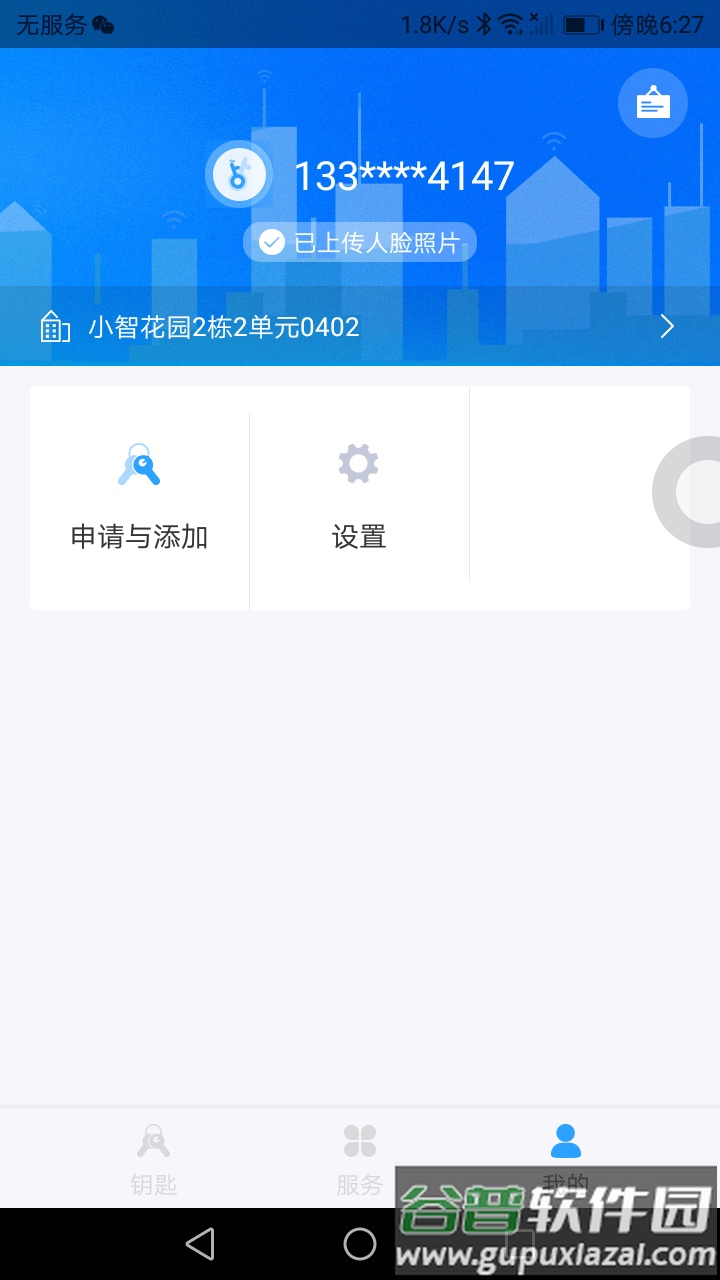The height and width of the screenshot is (1280, 720).
Task: Open the certificate icon at top right
Action: click(653, 102)
